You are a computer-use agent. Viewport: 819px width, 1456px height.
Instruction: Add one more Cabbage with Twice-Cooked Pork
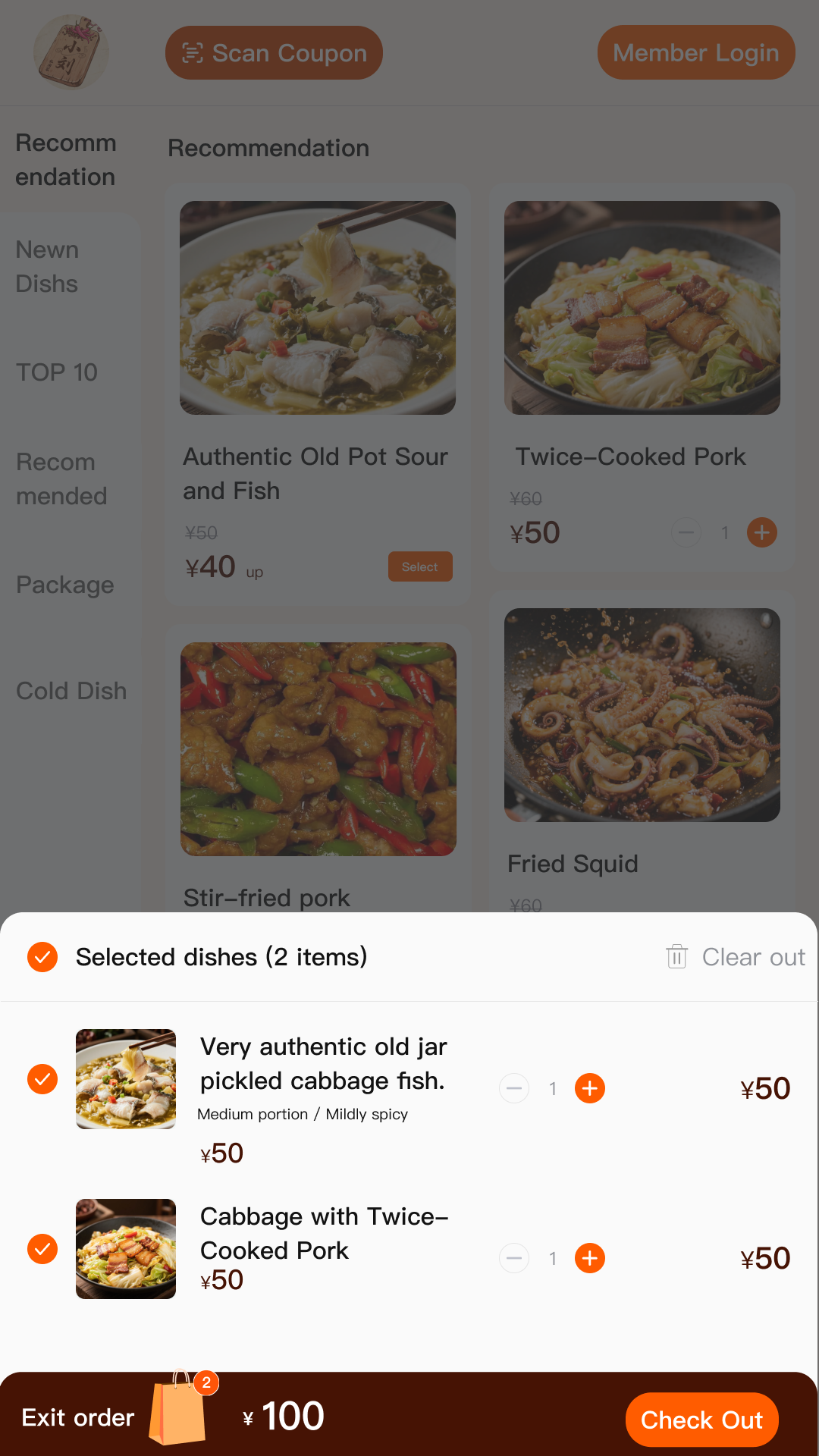(590, 1259)
